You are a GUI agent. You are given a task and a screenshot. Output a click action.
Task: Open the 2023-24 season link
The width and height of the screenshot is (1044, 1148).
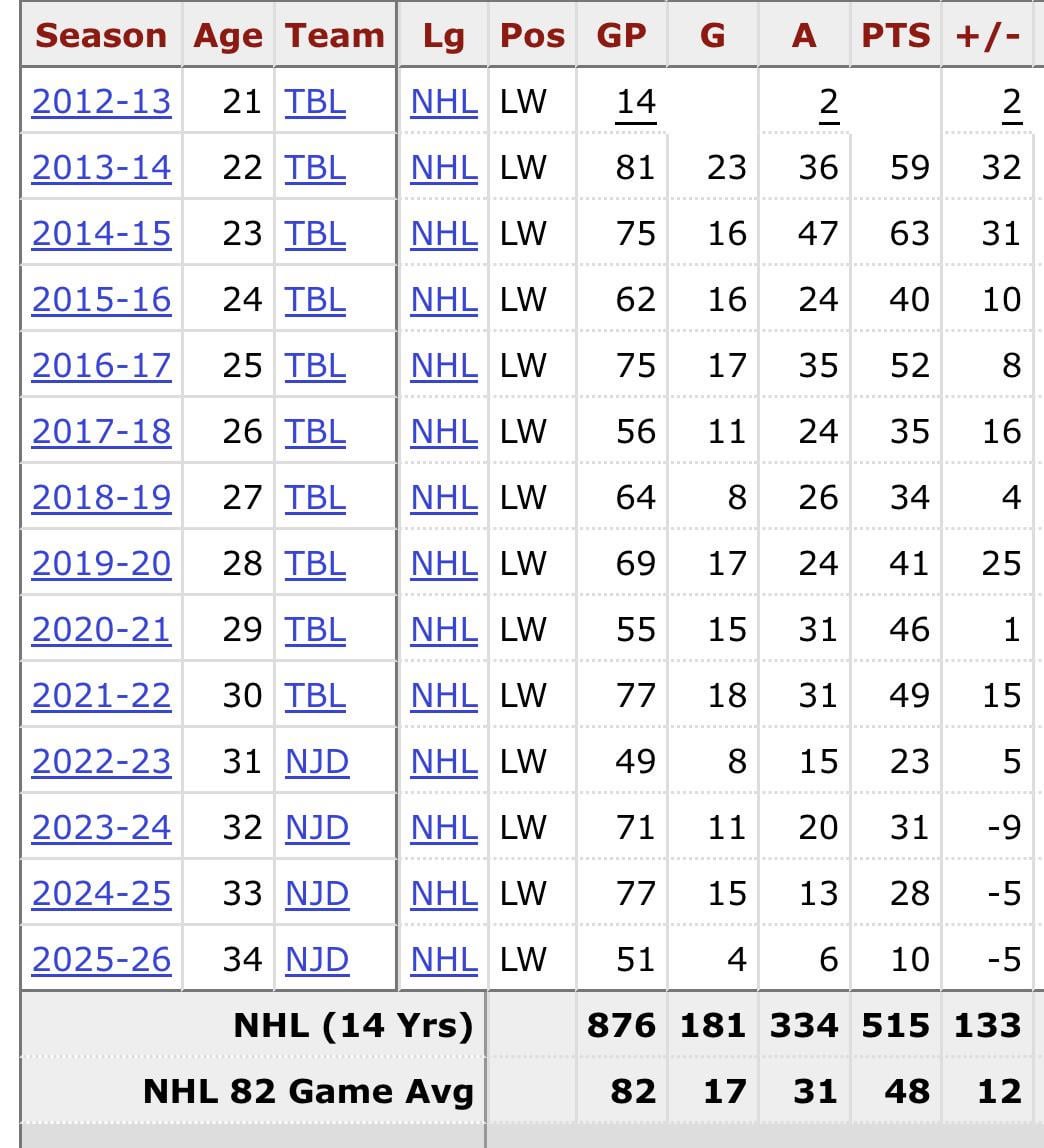(x=101, y=828)
